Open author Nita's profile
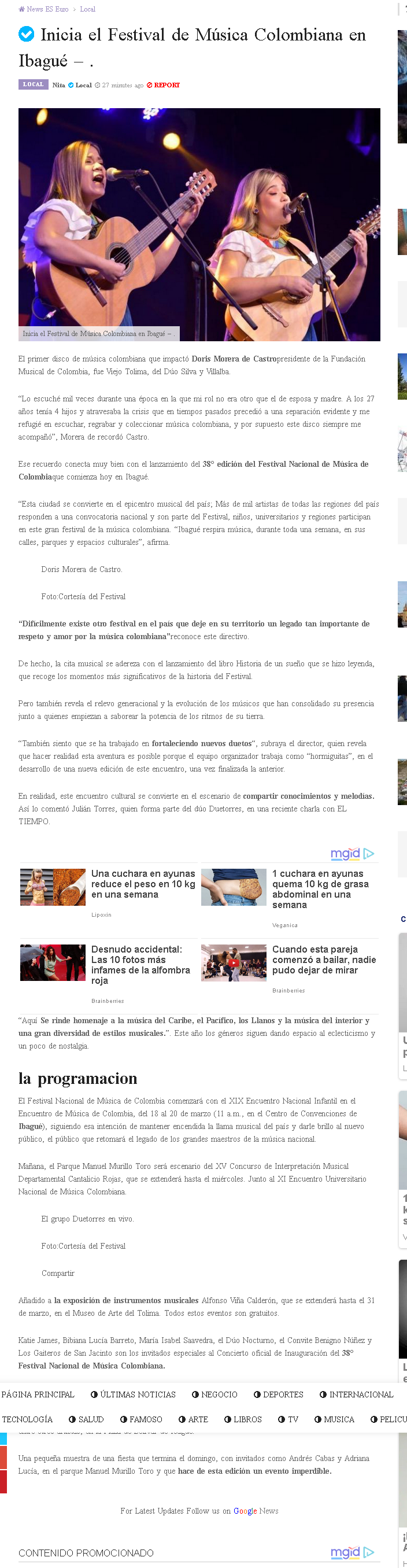The width and height of the screenshot is (407, 1568). click(58, 85)
